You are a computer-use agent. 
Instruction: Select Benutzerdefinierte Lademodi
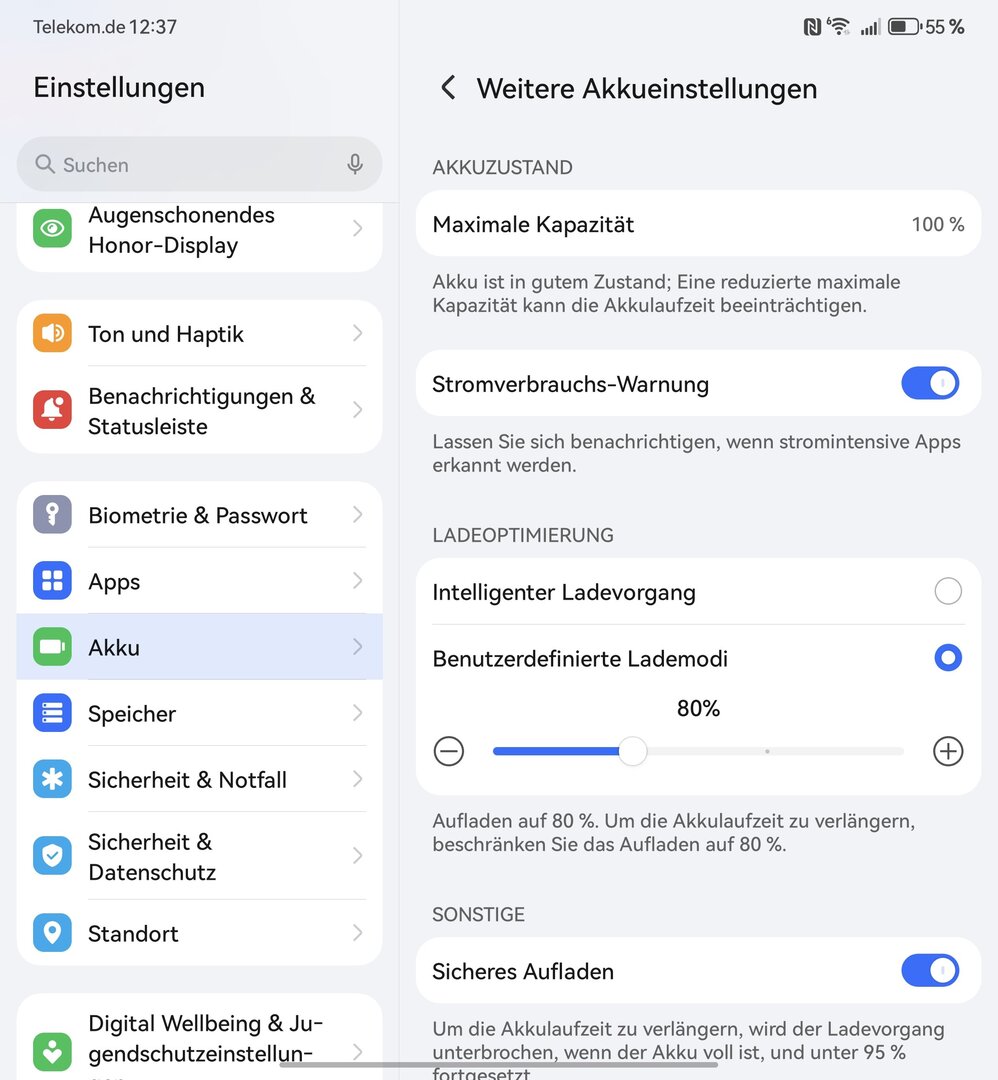(947, 658)
